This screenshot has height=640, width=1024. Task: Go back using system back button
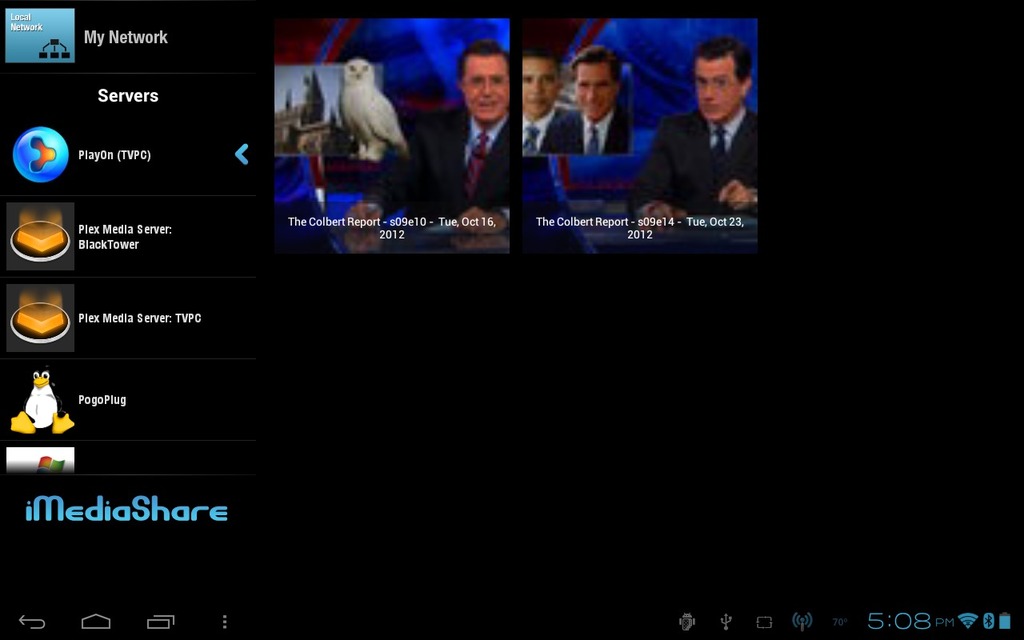[32, 622]
